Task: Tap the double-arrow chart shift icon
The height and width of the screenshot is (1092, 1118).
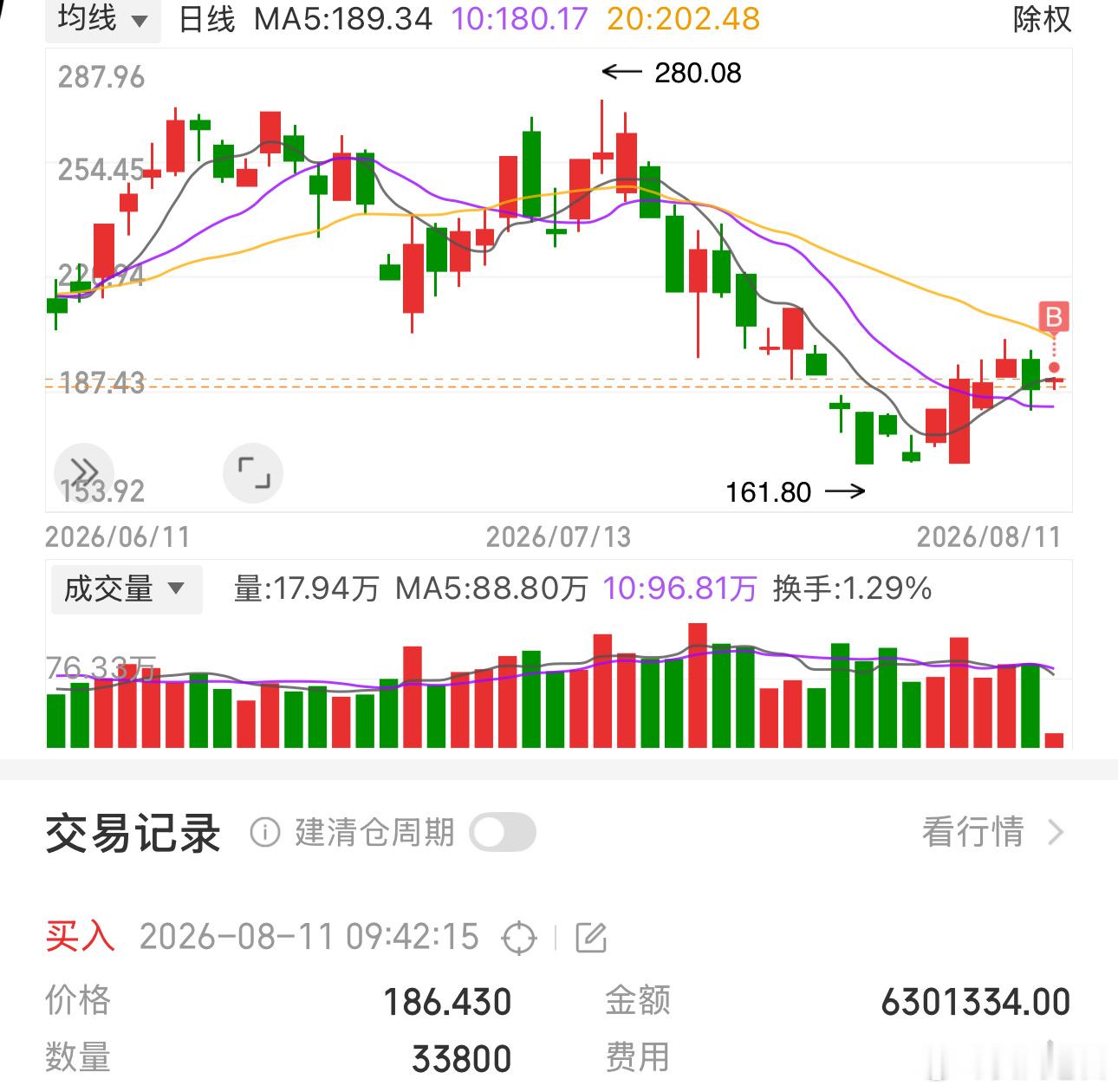Action: (84, 472)
